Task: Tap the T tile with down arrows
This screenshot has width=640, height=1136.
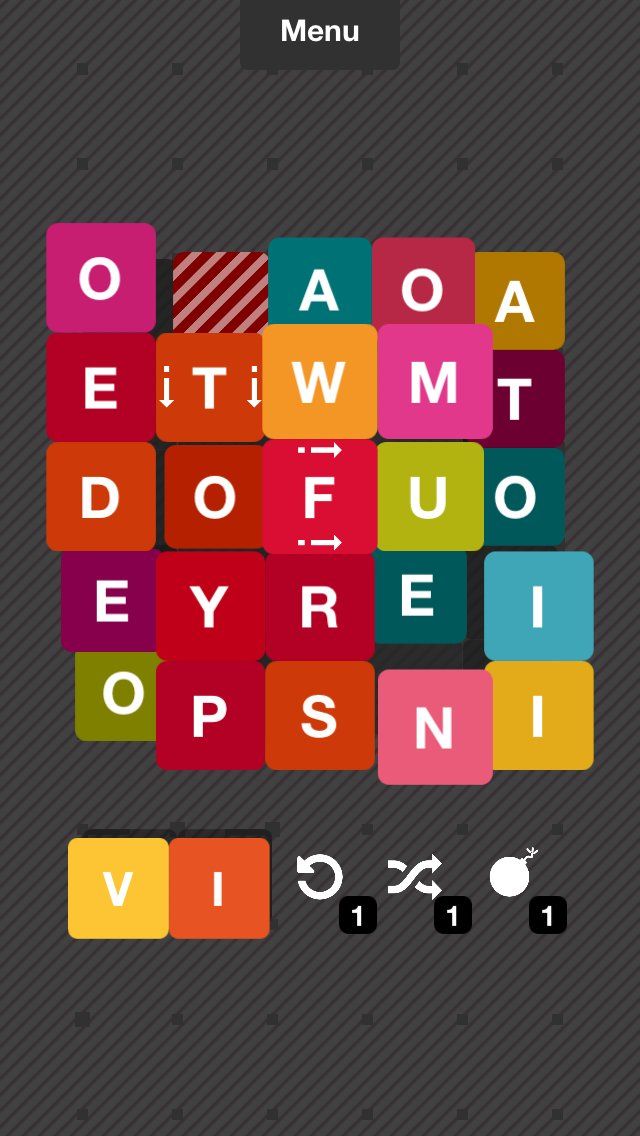Action: pyautogui.click(x=209, y=387)
